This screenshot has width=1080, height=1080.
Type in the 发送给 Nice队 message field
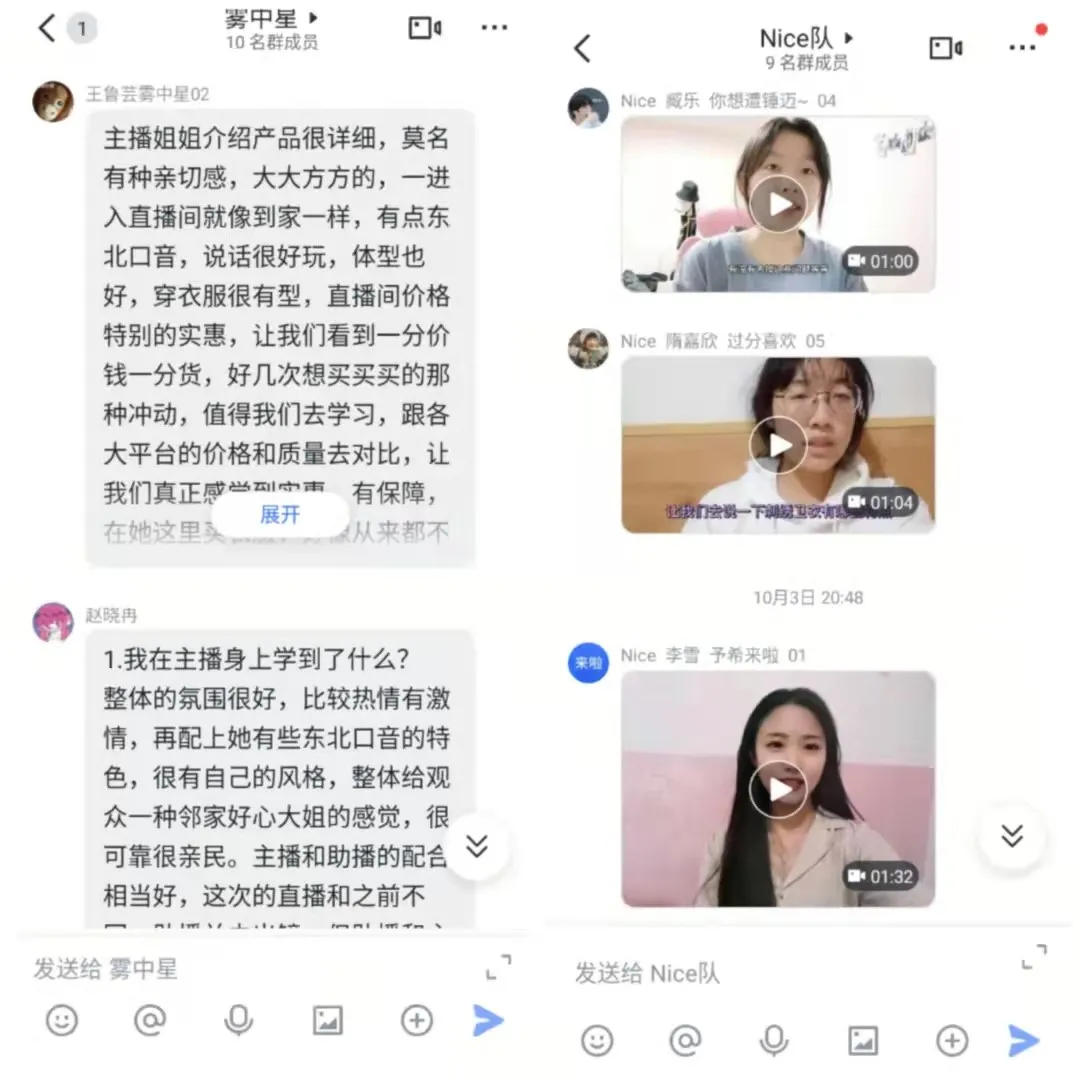[x=780, y=973]
